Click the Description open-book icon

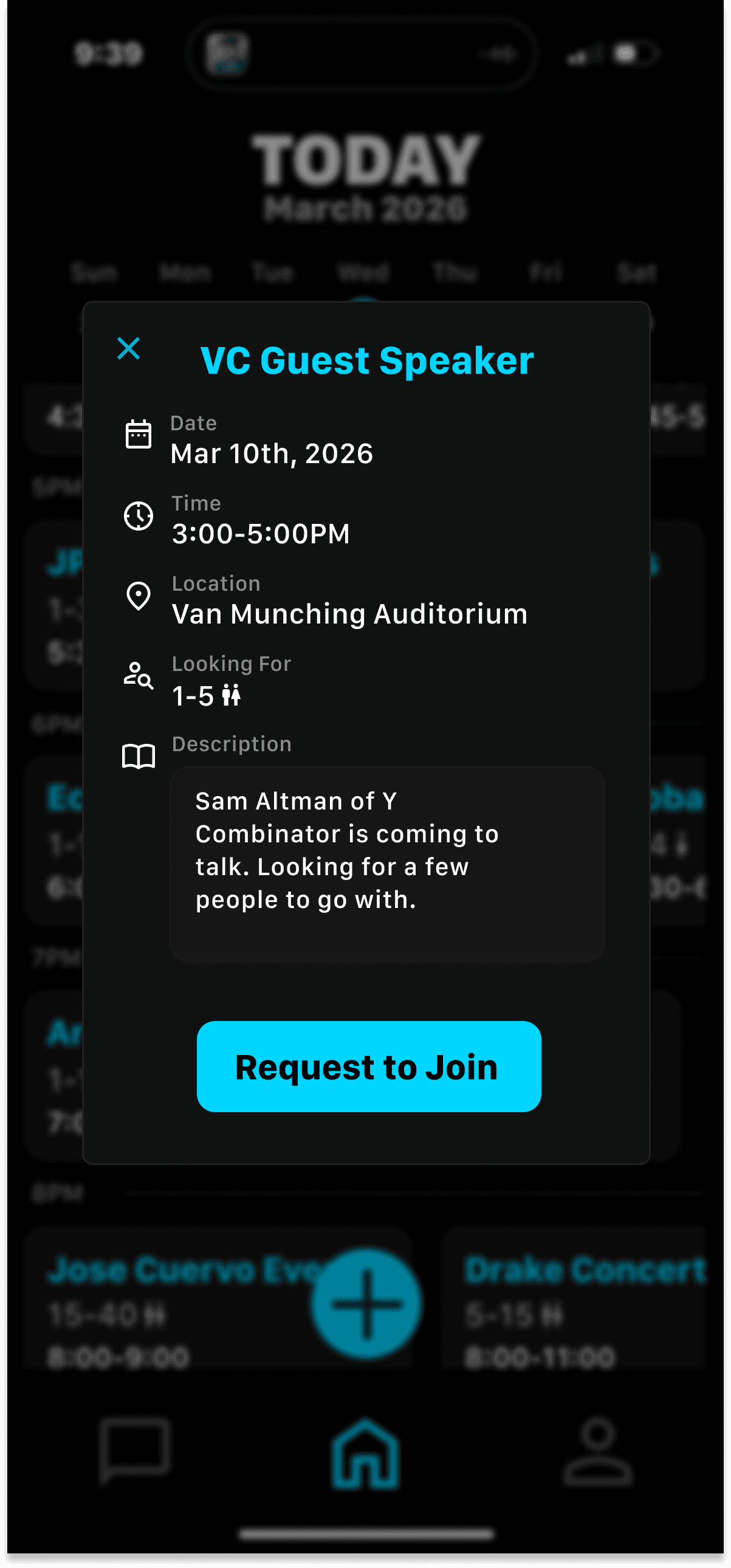click(x=138, y=756)
